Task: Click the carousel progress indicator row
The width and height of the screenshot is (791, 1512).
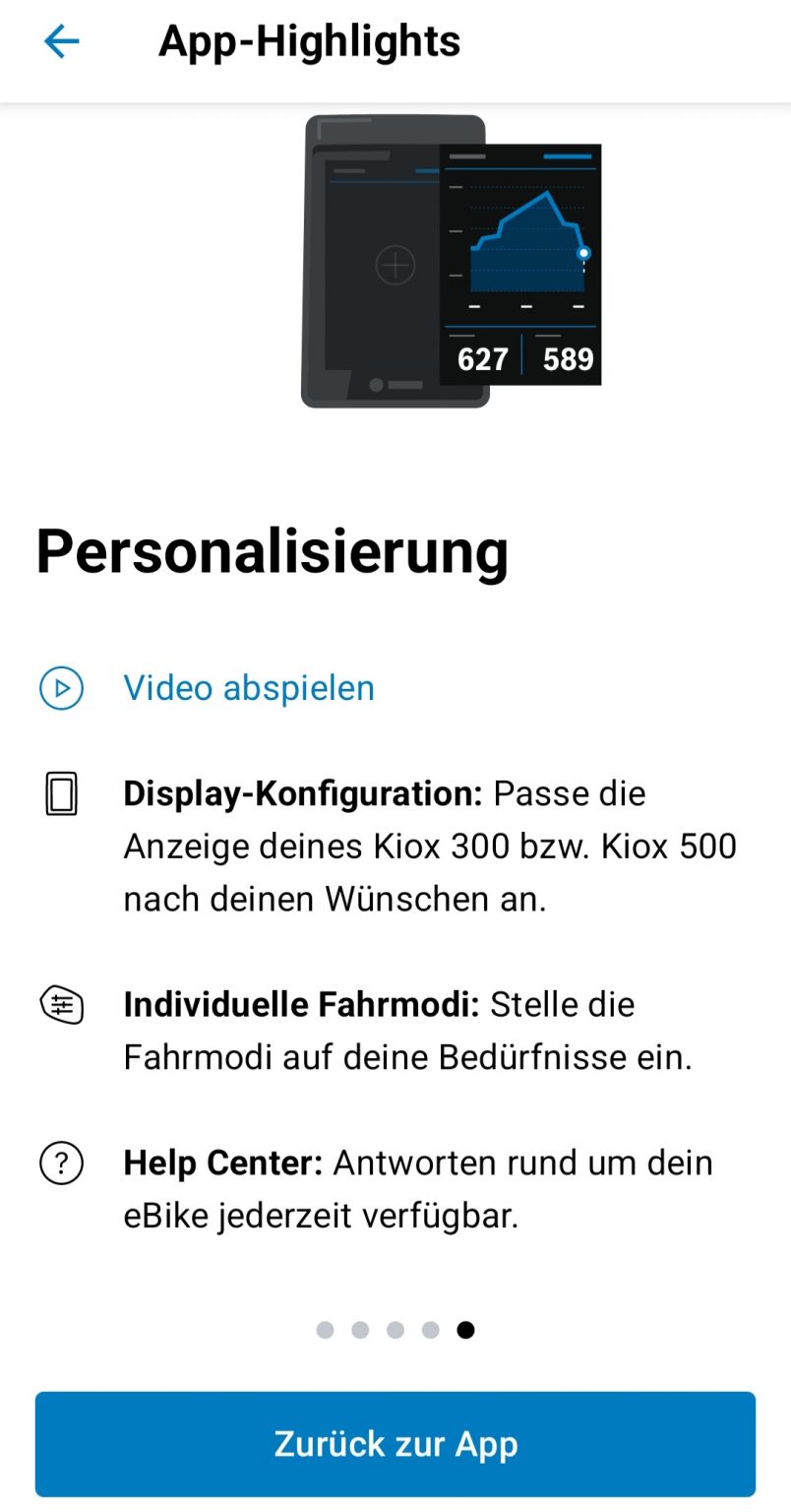Action: [395, 1329]
